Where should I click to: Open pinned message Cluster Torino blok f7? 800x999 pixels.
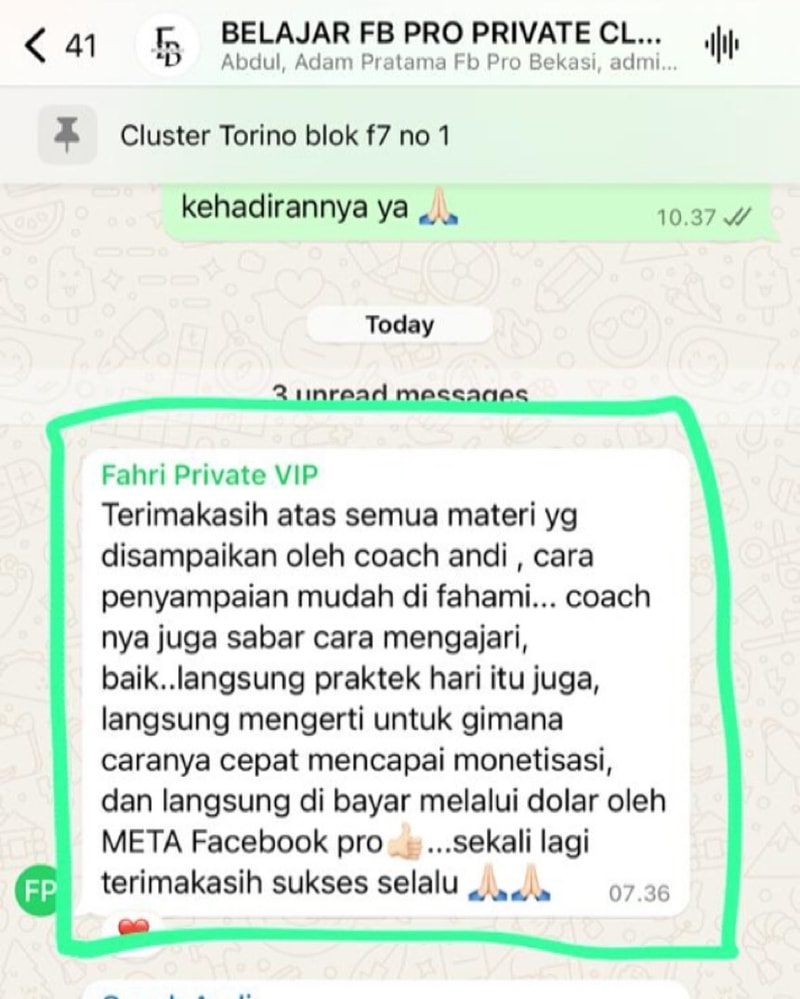(x=285, y=135)
